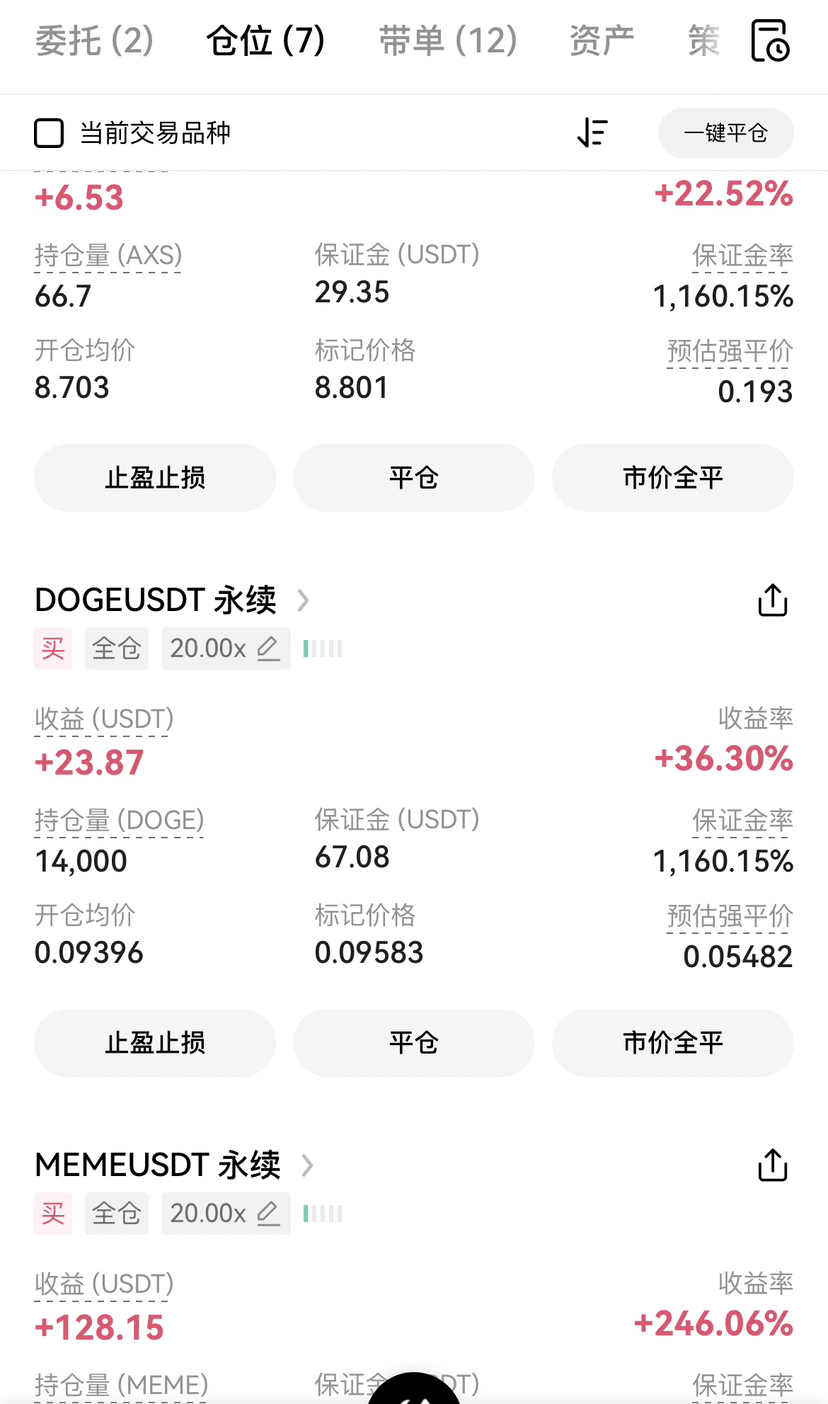Tap 平仓 for the DOGEUSDT position

pyautogui.click(x=413, y=1043)
